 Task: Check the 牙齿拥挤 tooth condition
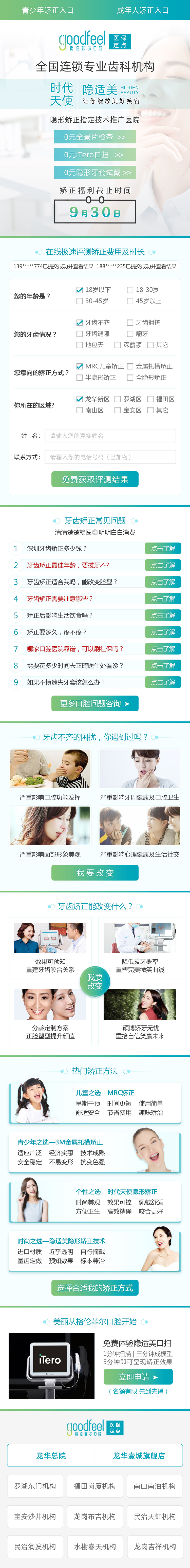[130, 323]
